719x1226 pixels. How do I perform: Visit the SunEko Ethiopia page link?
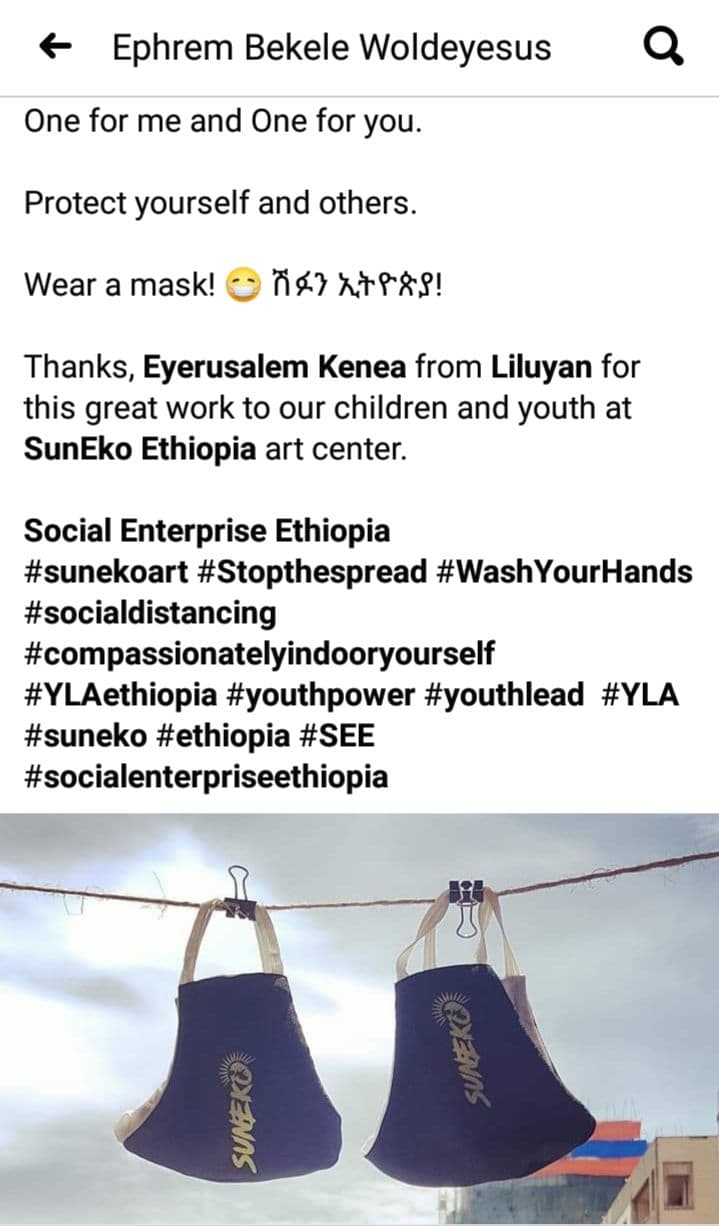[140, 449]
